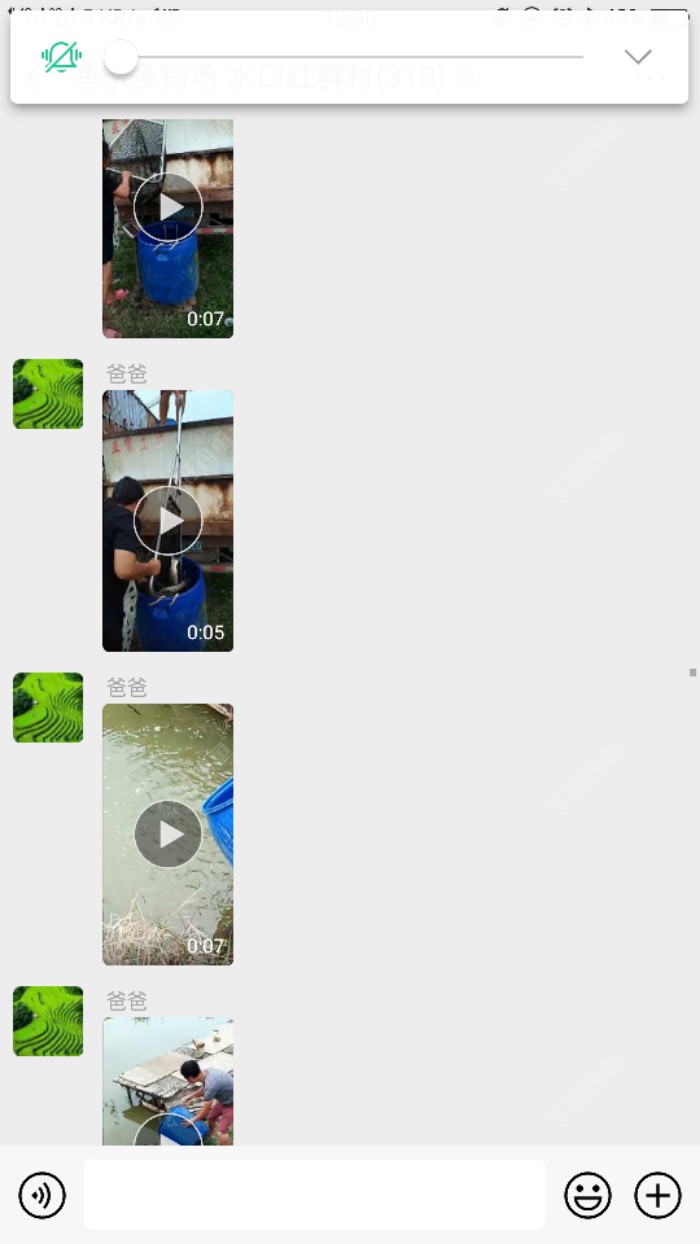Viewport: 700px width, 1244px height.
Task: Play the 0:05 video from 爸爸
Action: (x=168, y=521)
